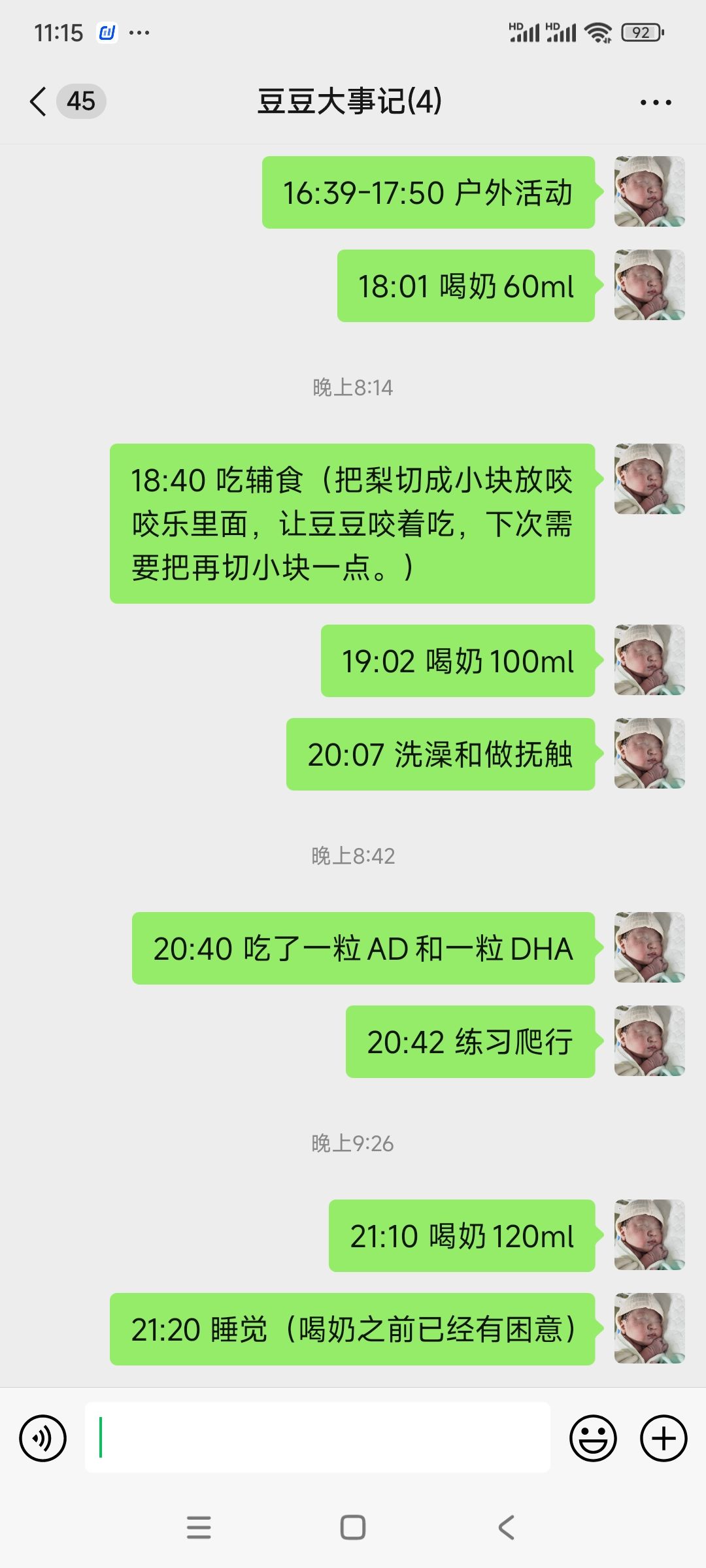Tap the message text field
The width and height of the screenshot is (706, 1568).
pyautogui.click(x=317, y=1437)
